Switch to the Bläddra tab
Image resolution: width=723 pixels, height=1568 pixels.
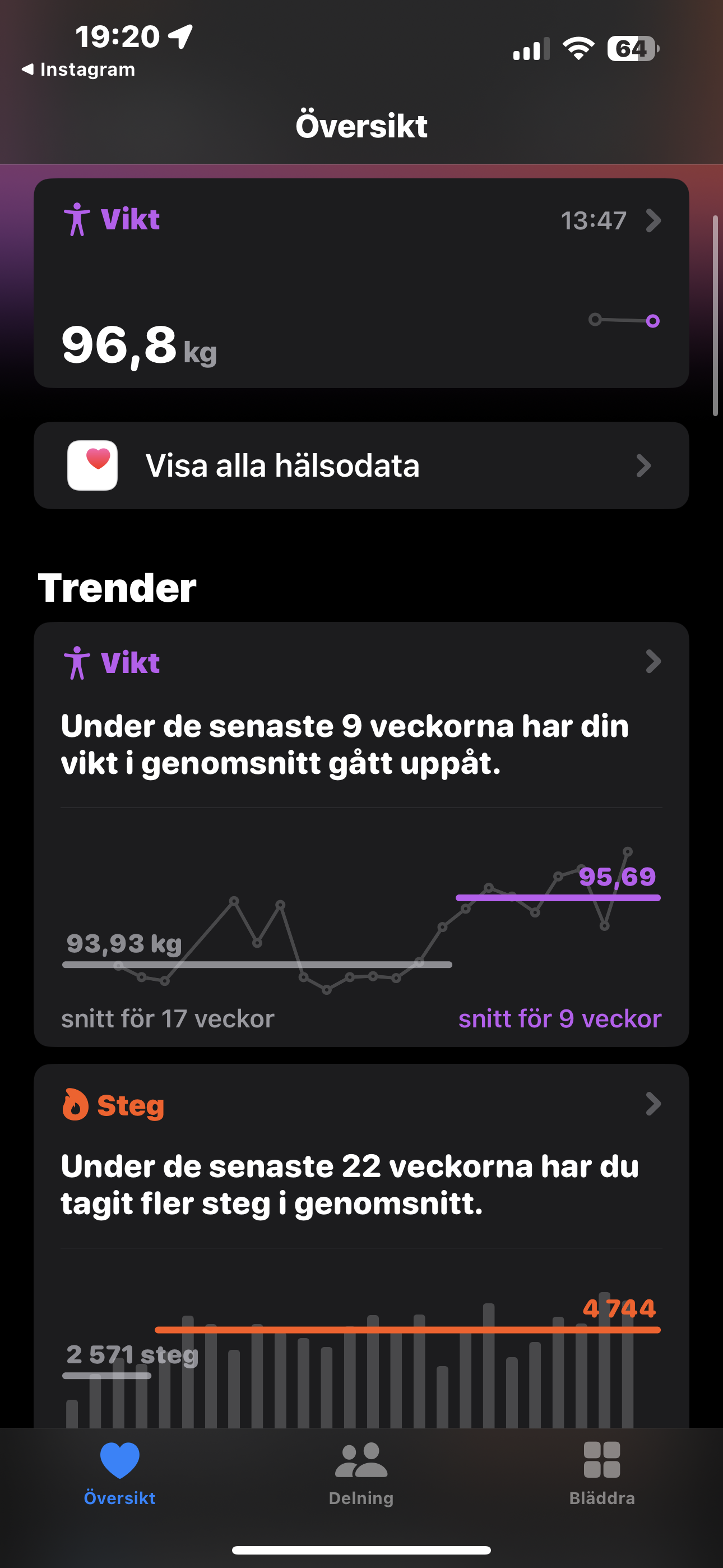click(x=602, y=1474)
